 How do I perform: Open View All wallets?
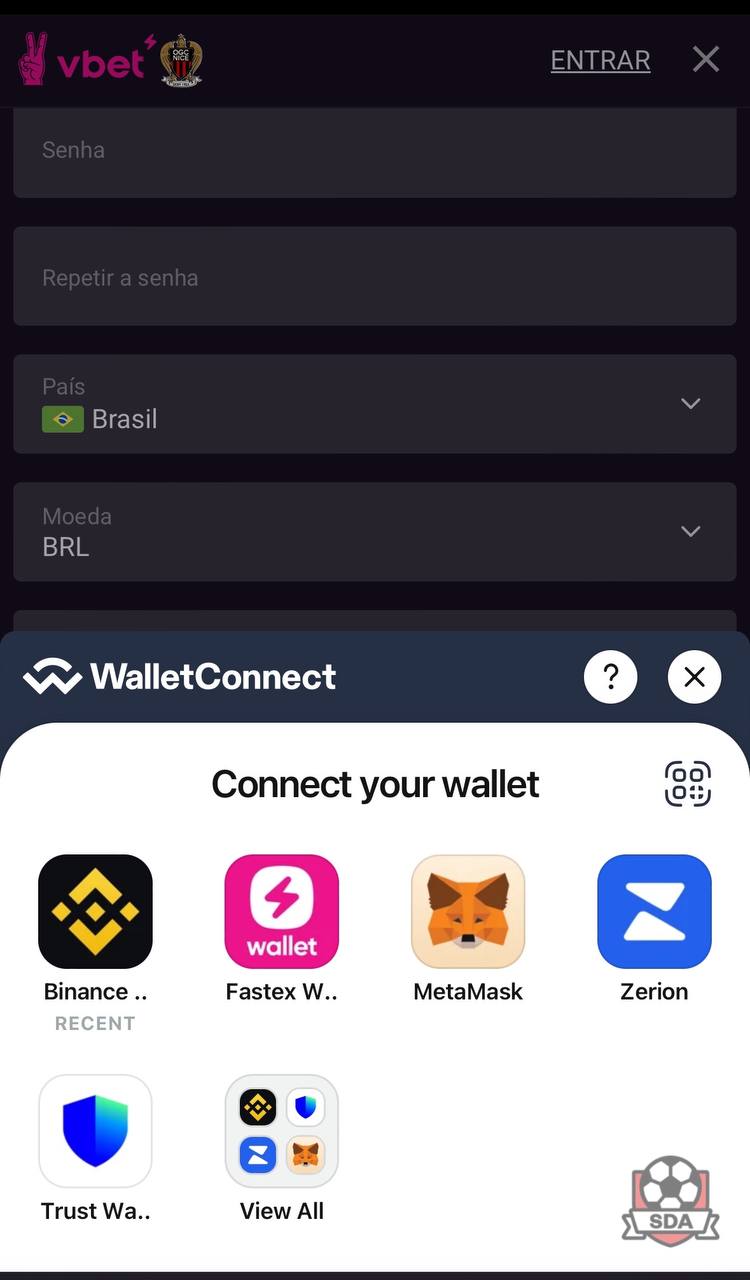pos(281,1131)
